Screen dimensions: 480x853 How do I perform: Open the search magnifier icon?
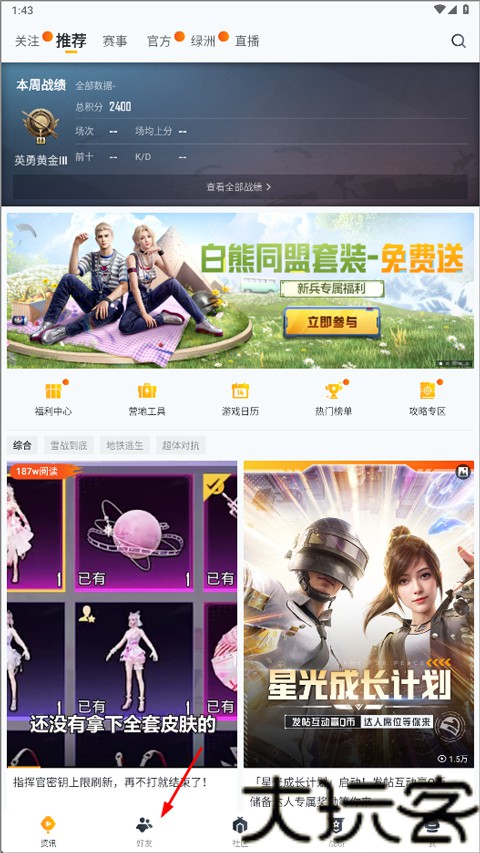[x=458, y=41]
